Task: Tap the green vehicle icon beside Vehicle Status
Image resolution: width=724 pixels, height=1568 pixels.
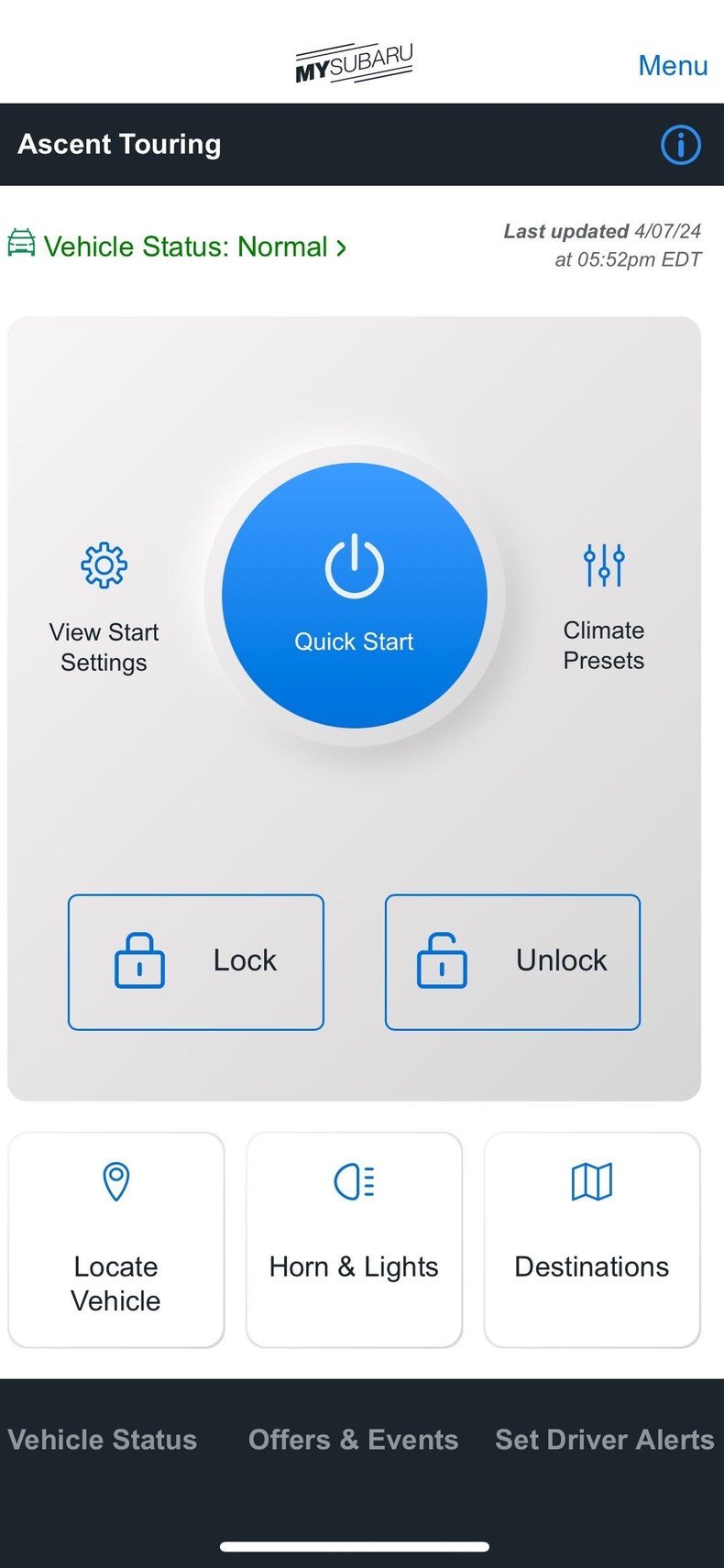Action: click(x=22, y=243)
